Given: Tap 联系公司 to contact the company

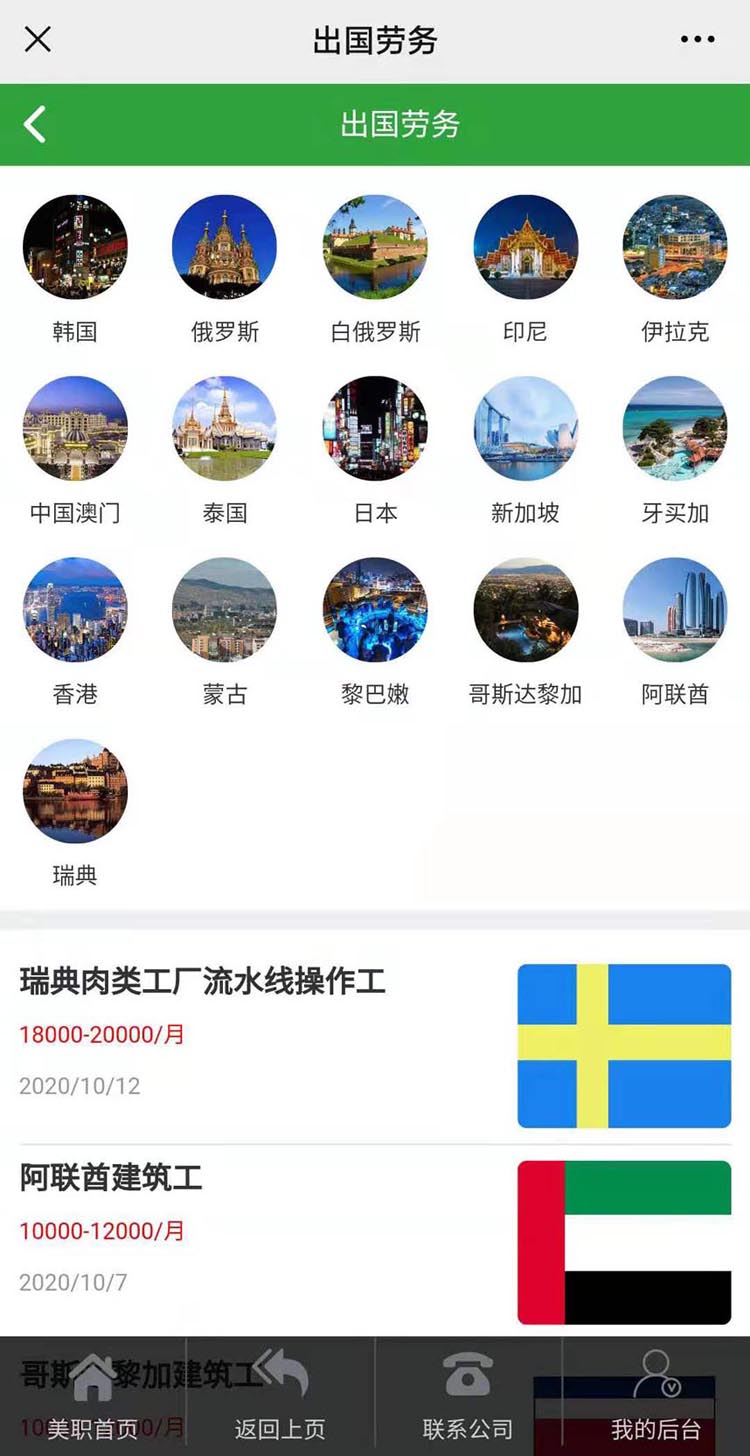Looking at the screenshot, I should (x=468, y=1396).
